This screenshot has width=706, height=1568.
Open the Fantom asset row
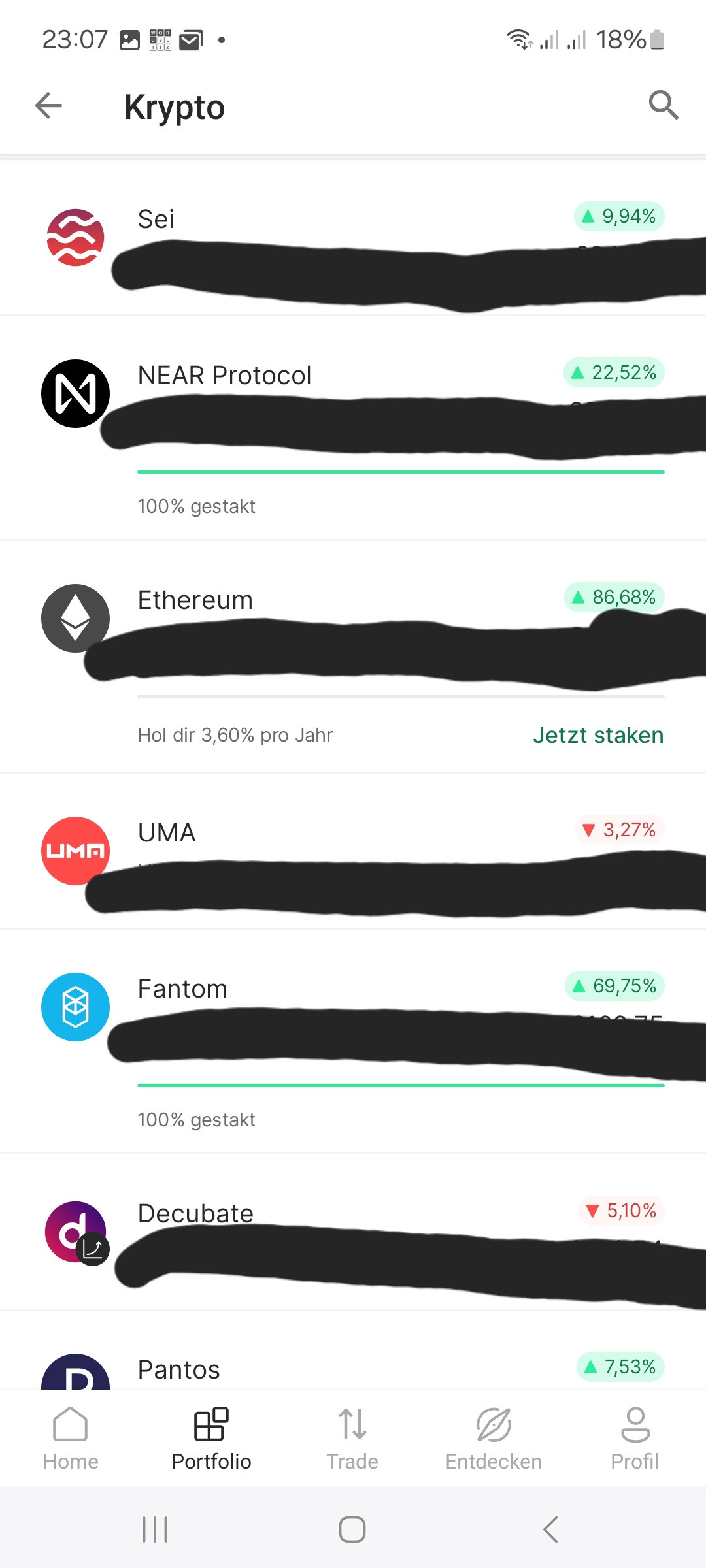[353, 1042]
